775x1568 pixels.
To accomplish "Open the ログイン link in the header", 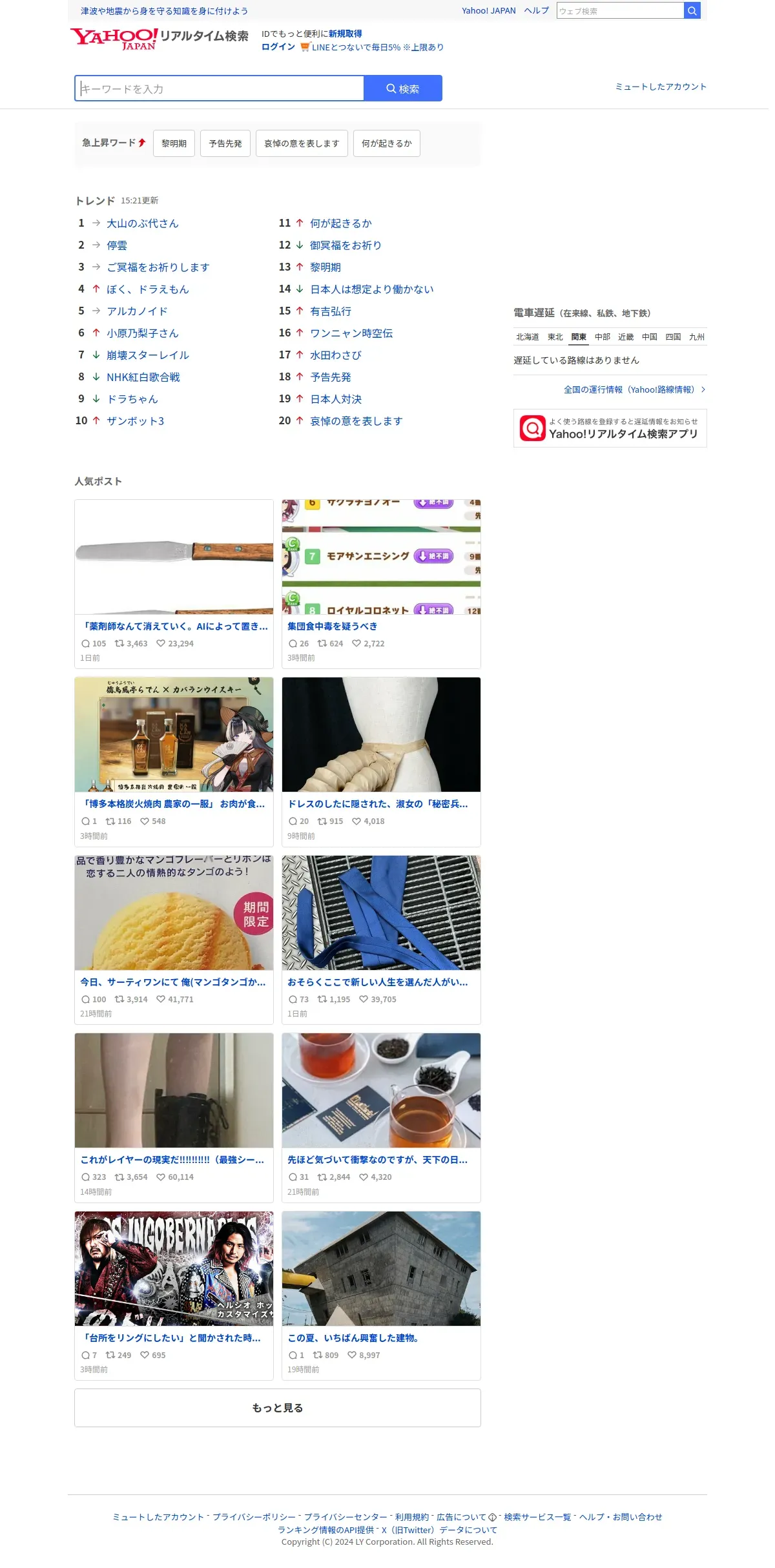I will point(278,47).
